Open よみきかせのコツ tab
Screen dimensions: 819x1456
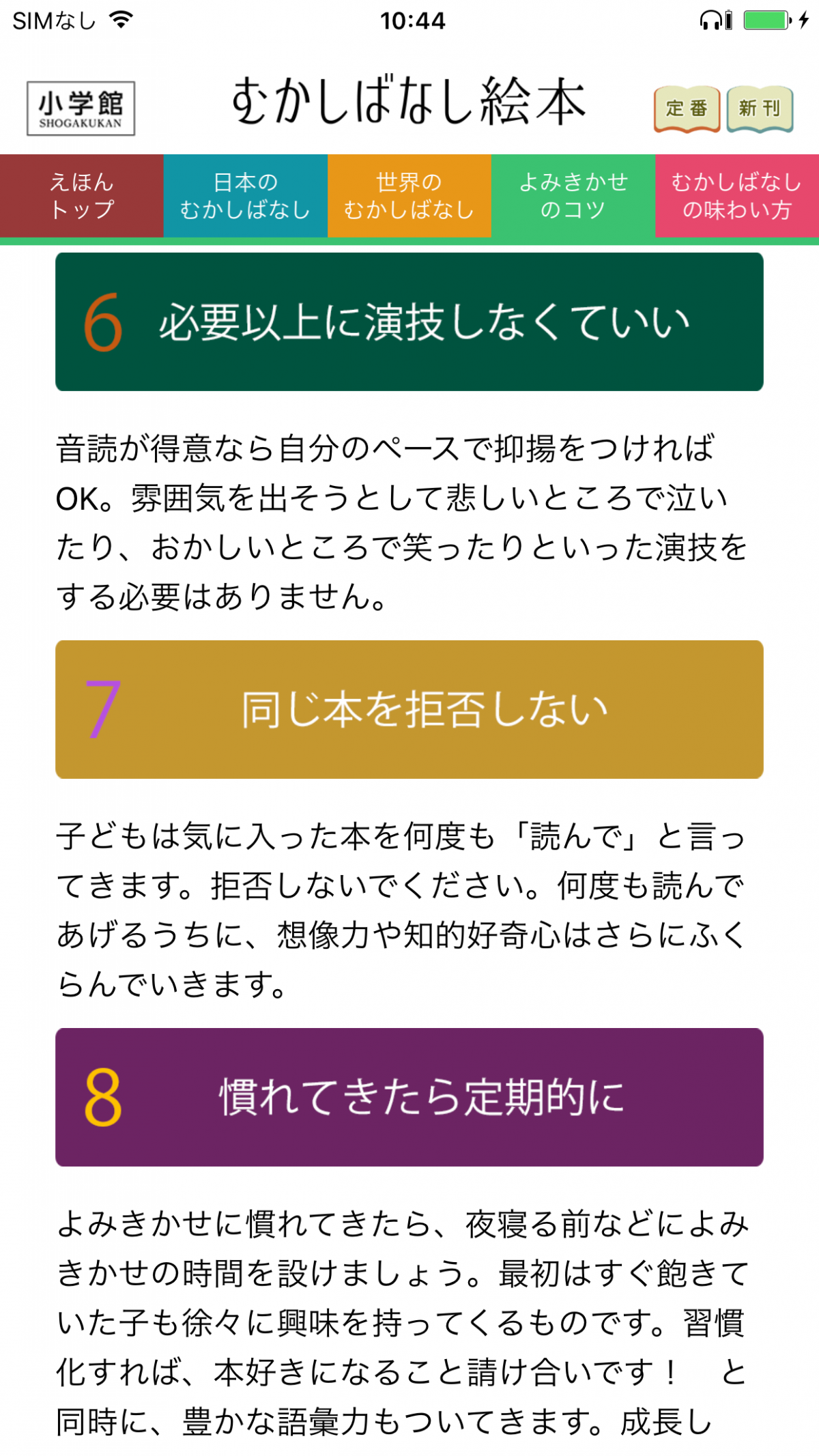pyautogui.click(x=573, y=196)
